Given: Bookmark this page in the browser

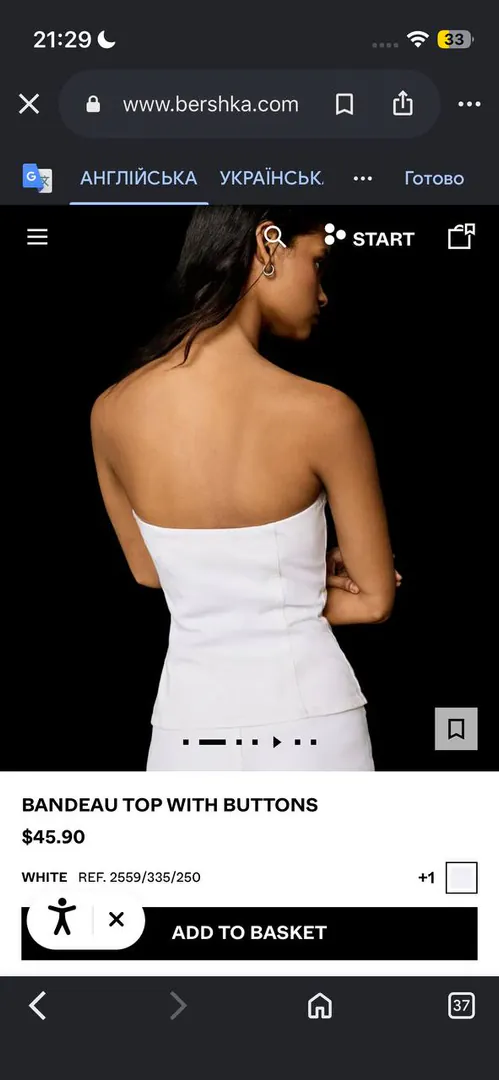Looking at the screenshot, I should click(x=344, y=105).
